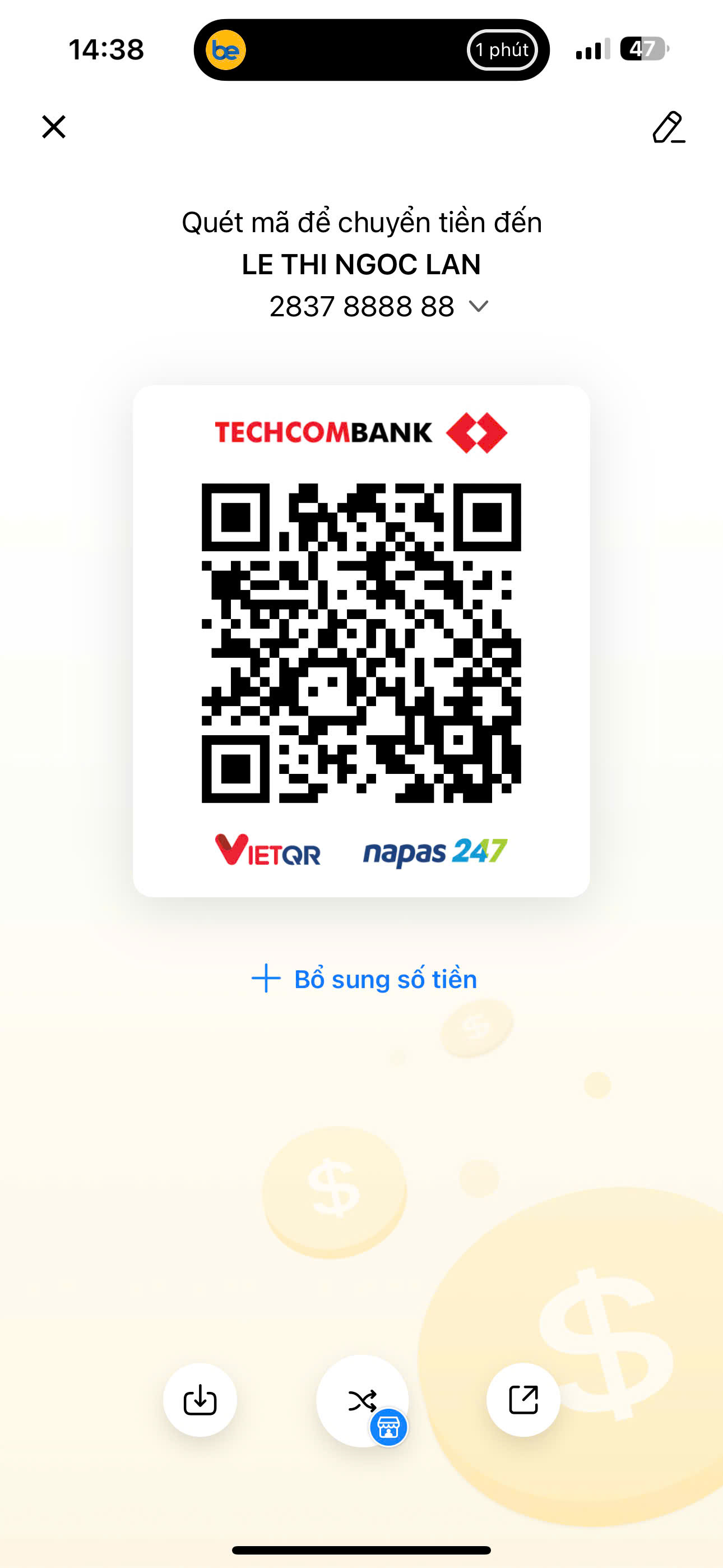Open the edit pencil icon
Image resolution: width=723 pixels, height=1568 pixels.
pos(668,127)
